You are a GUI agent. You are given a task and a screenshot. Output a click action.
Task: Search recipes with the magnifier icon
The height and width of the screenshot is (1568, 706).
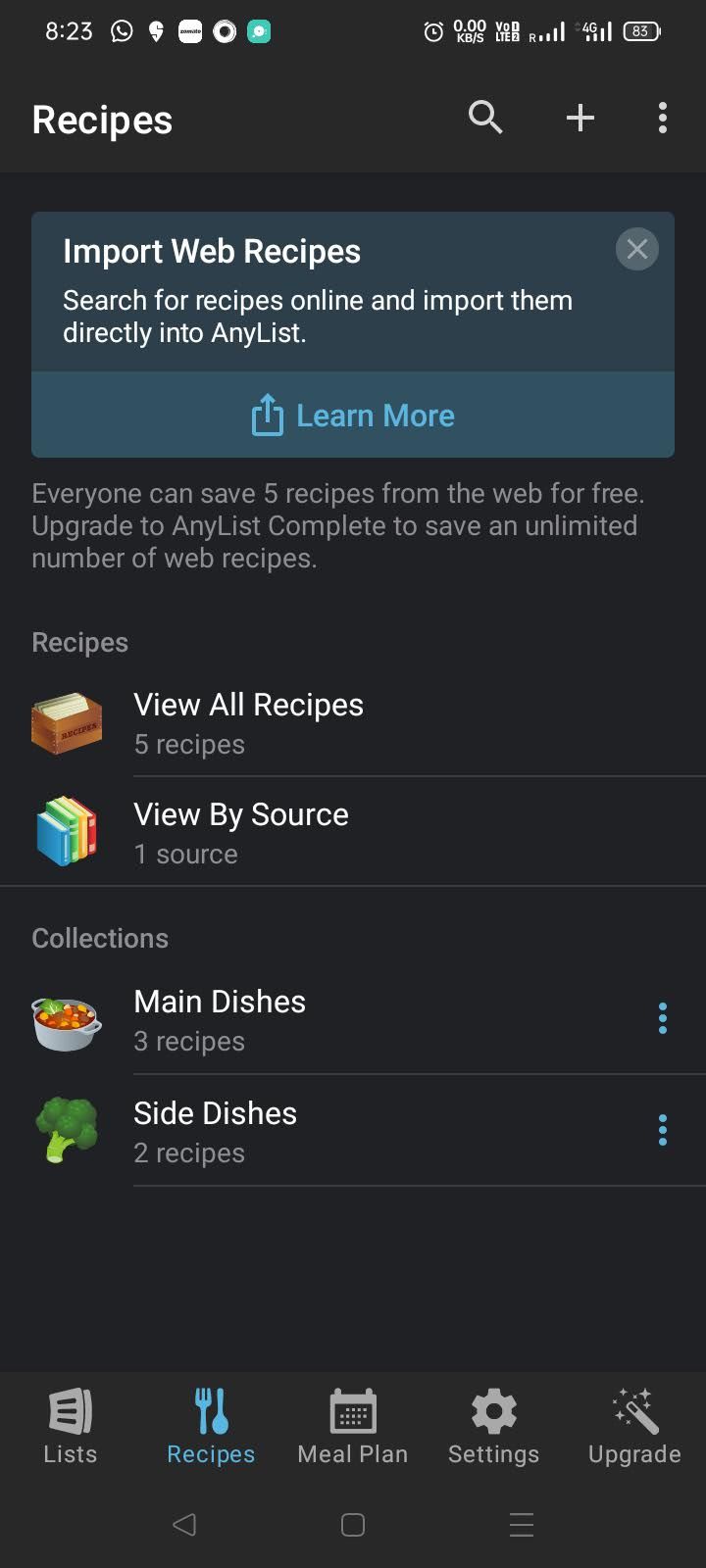pyautogui.click(x=485, y=119)
